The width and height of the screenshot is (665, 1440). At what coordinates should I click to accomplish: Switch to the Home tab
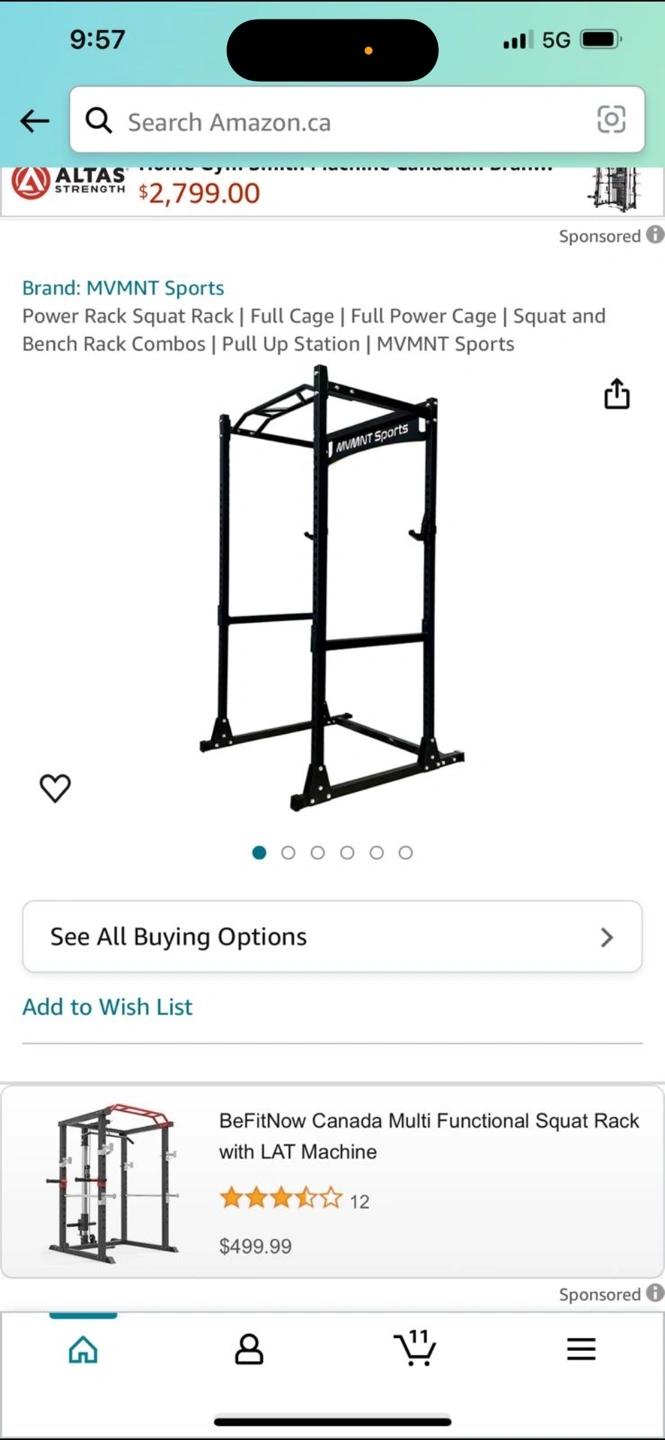[83, 1350]
